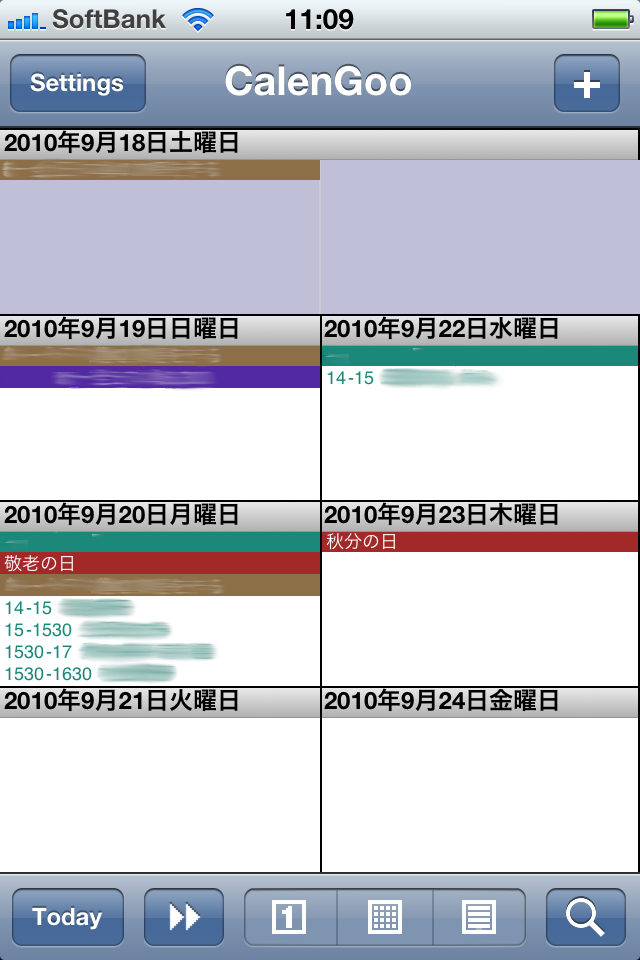This screenshot has width=640, height=960.
Task: Switch to the day view
Action: click(x=290, y=917)
